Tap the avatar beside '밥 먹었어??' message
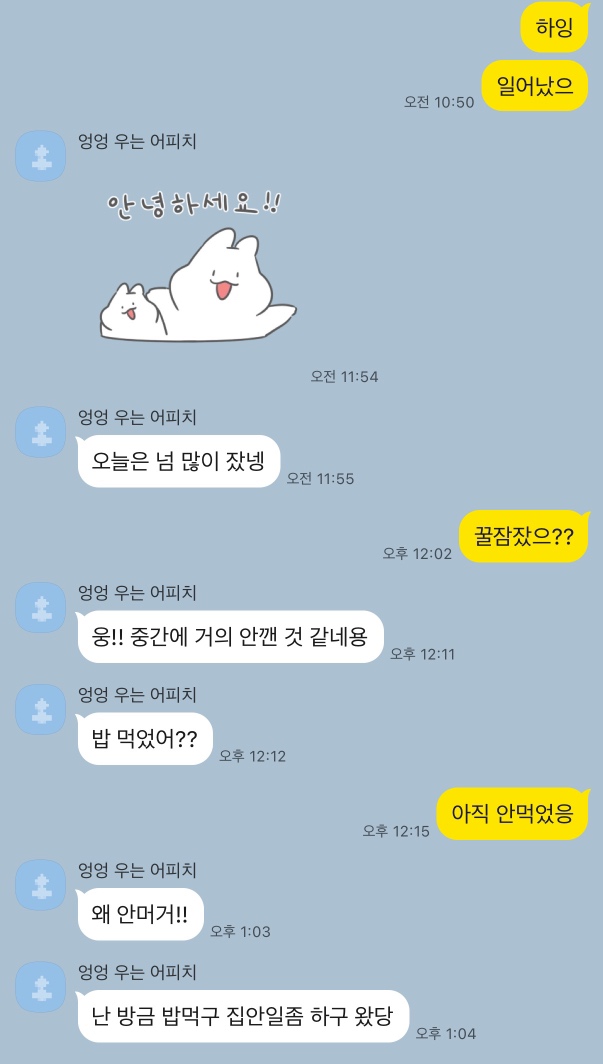The image size is (603, 1064). [42, 710]
